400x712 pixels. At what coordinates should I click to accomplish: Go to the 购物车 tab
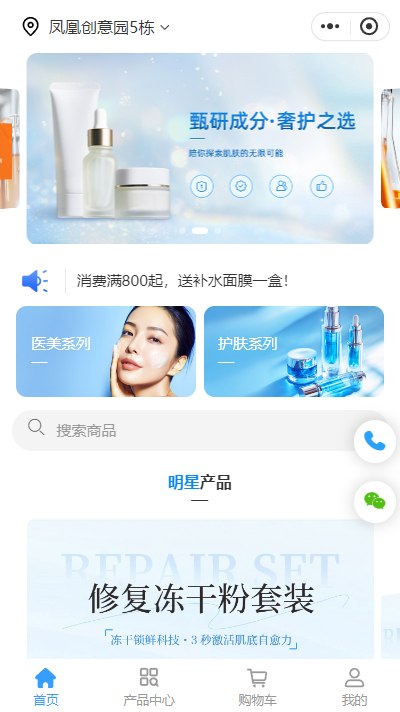257,687
